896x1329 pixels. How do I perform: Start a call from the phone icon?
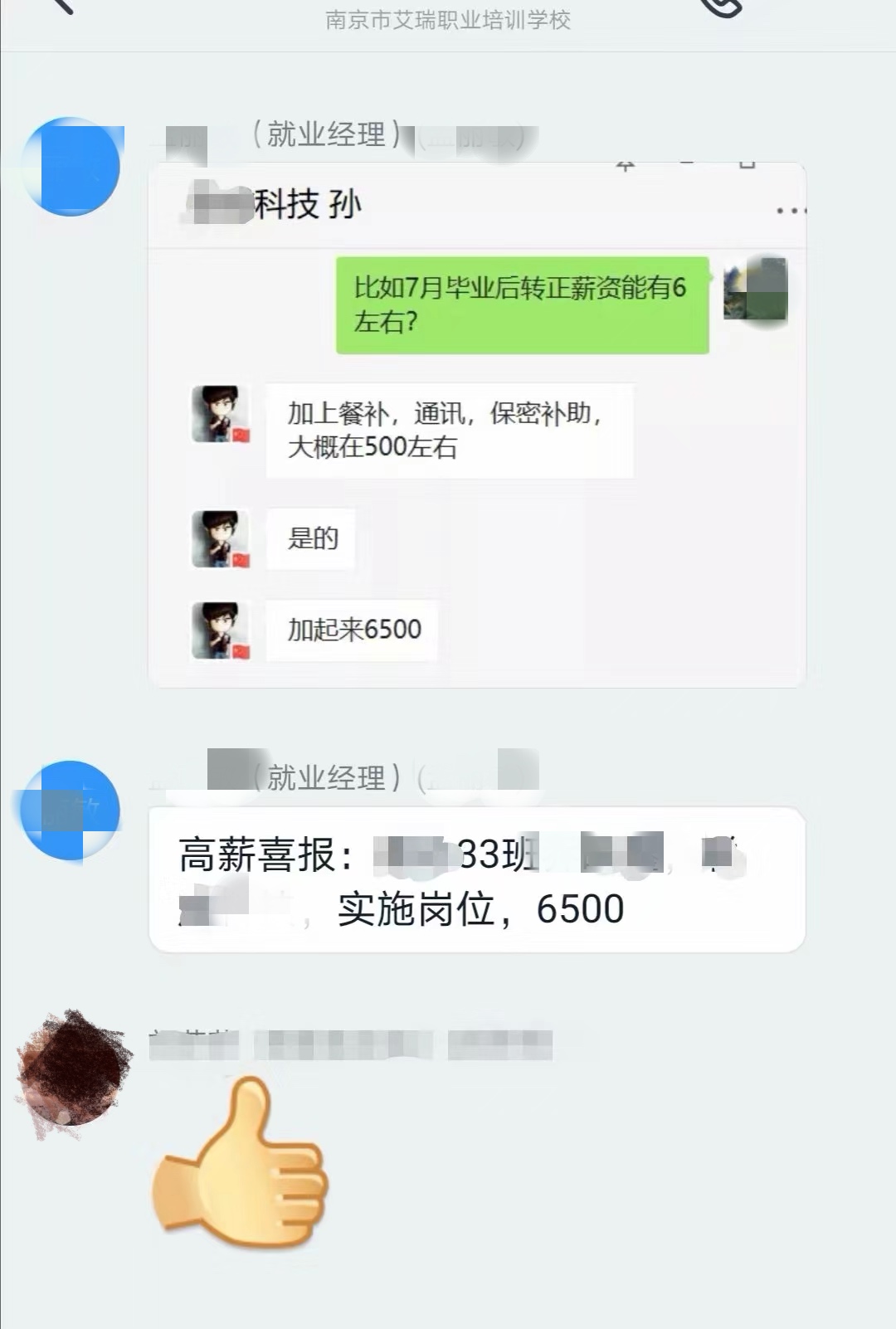720,7
